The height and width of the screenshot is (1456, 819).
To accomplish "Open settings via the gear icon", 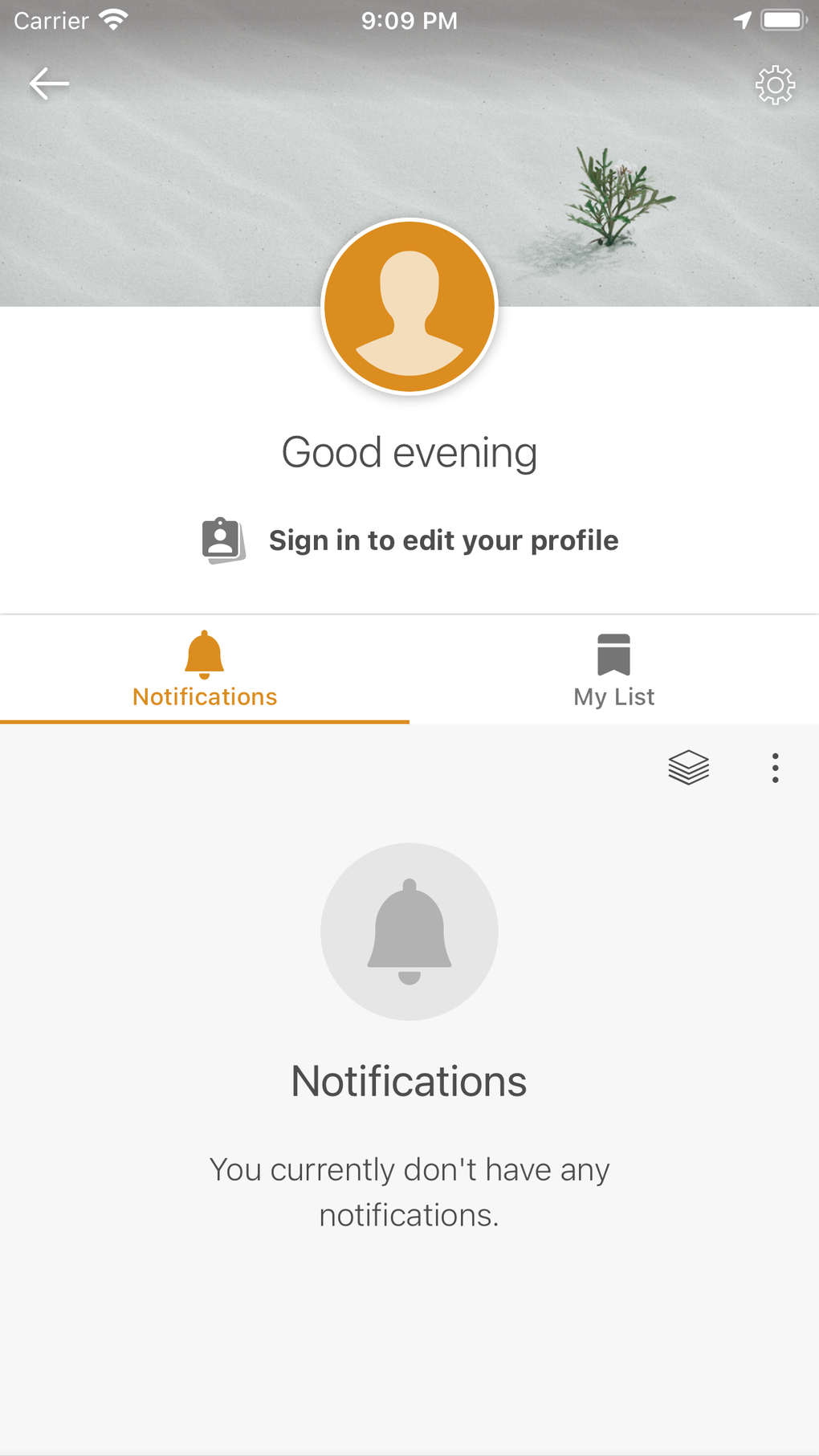I will point(775,84).
